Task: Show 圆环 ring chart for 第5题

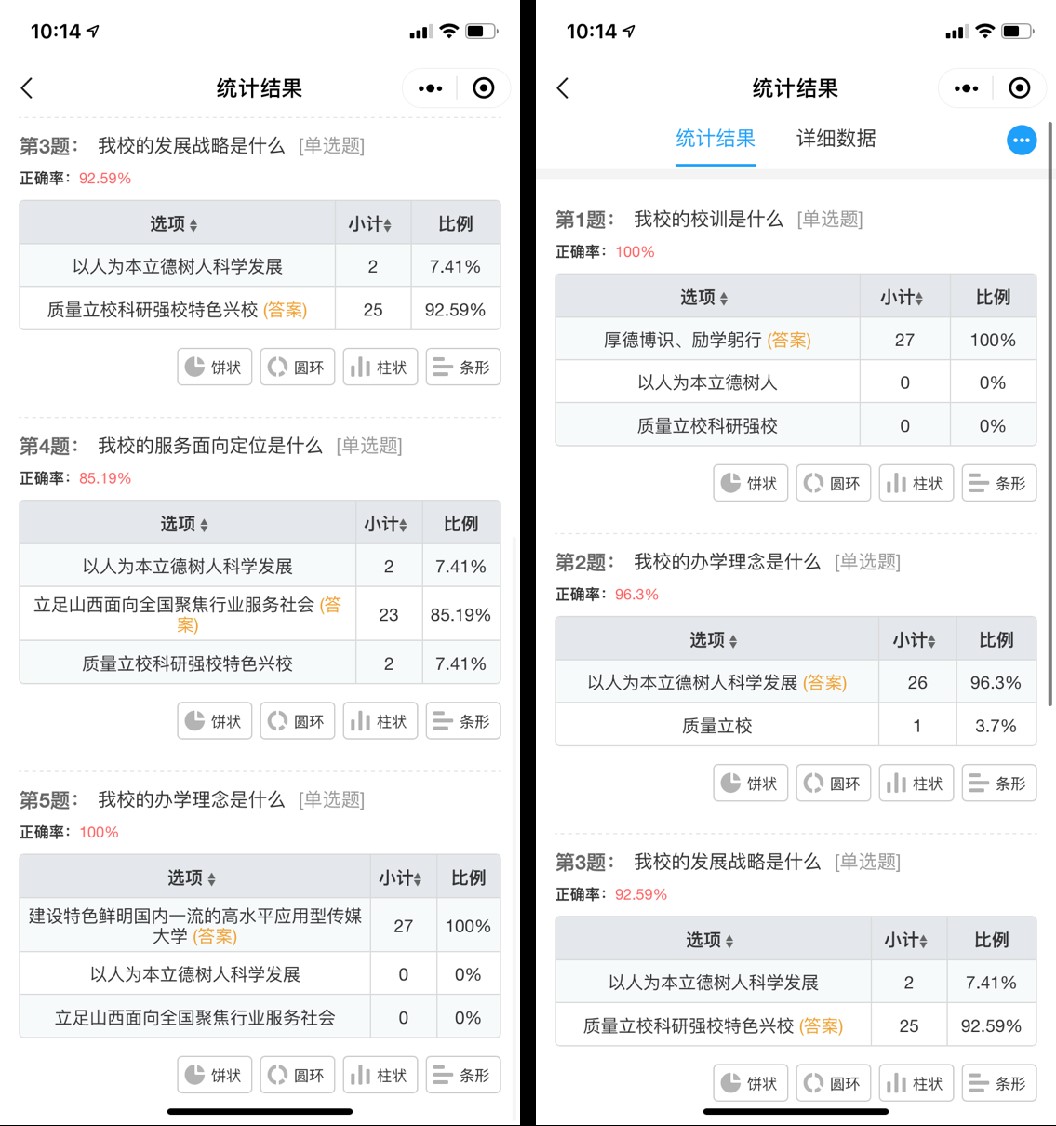Action: 298,1075
